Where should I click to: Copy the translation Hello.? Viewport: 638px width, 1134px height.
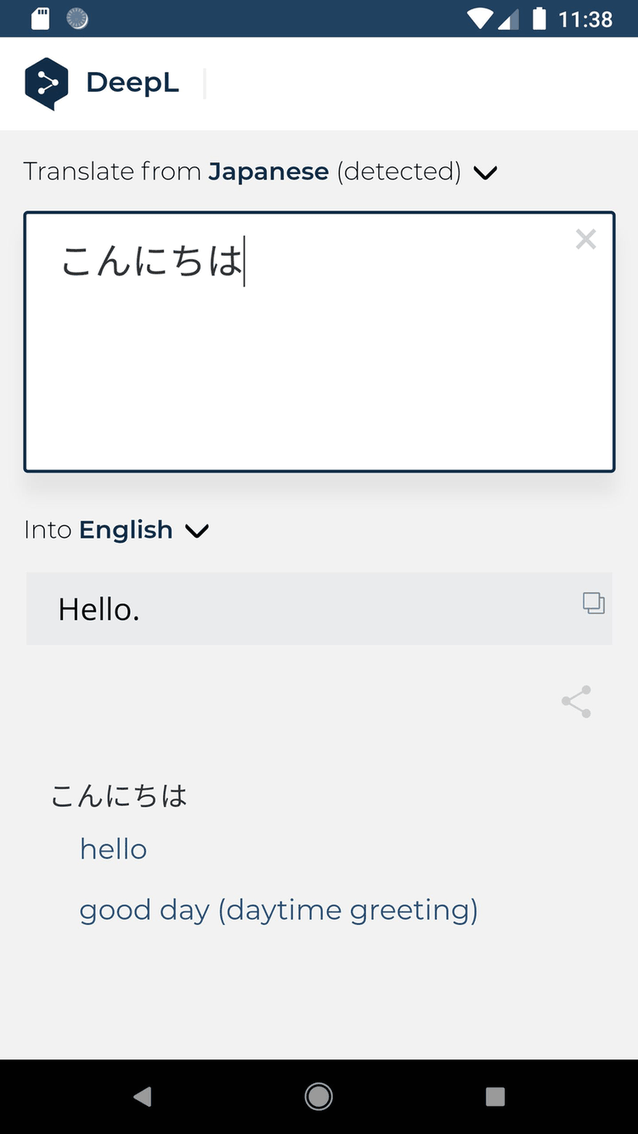[593, 603]
